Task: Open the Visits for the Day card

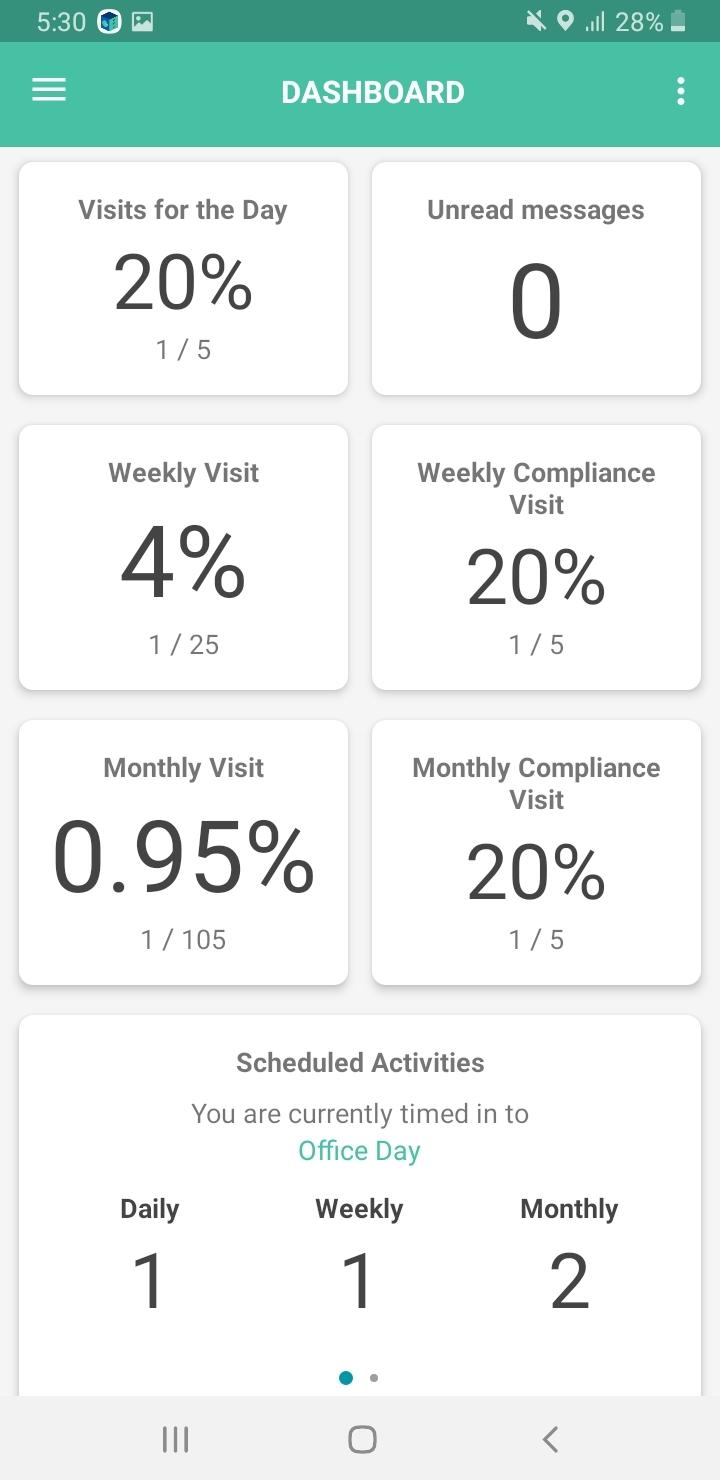Action: tap(184, 278)
